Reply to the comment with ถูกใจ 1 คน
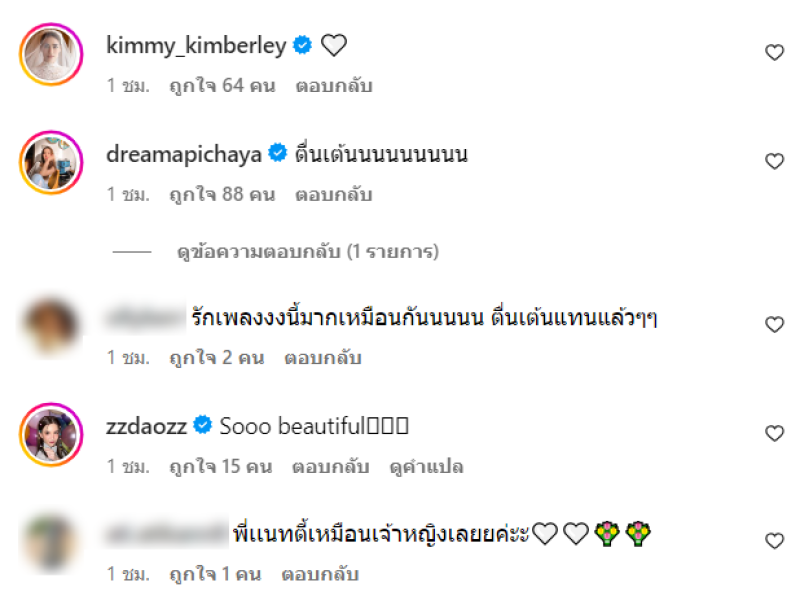This screenshot has width=800, height=609. 320,575
